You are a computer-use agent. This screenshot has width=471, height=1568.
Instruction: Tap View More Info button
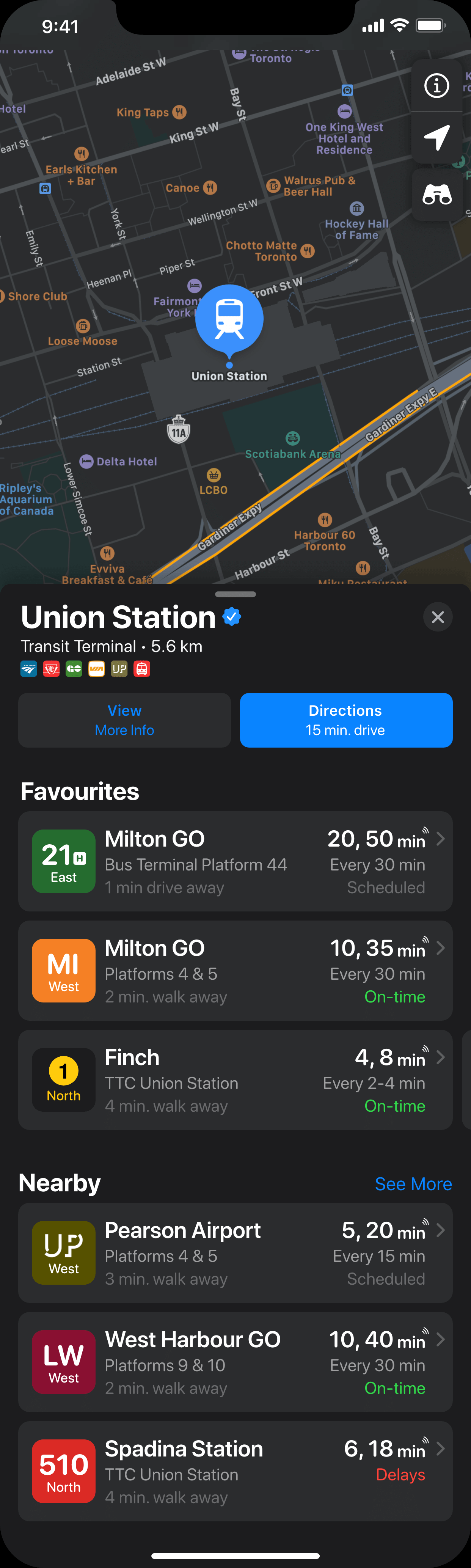point(125,720)
